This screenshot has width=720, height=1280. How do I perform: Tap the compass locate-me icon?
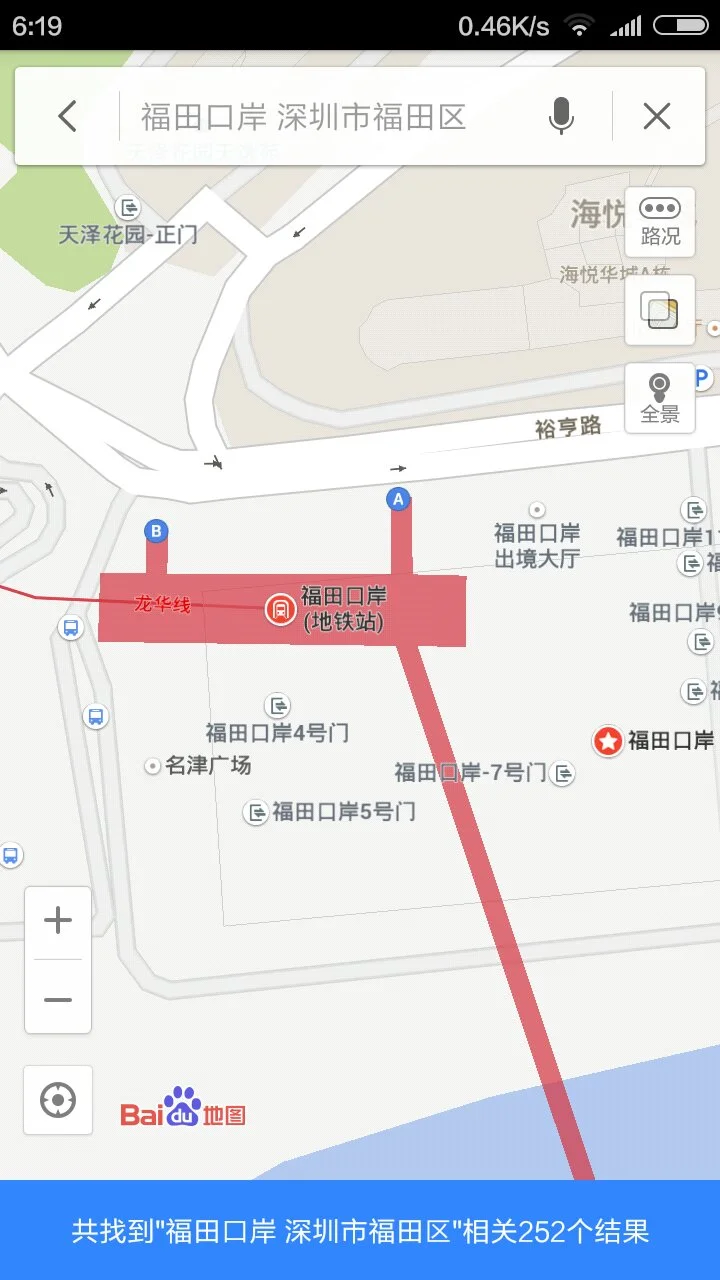(x=57, y=1100)
